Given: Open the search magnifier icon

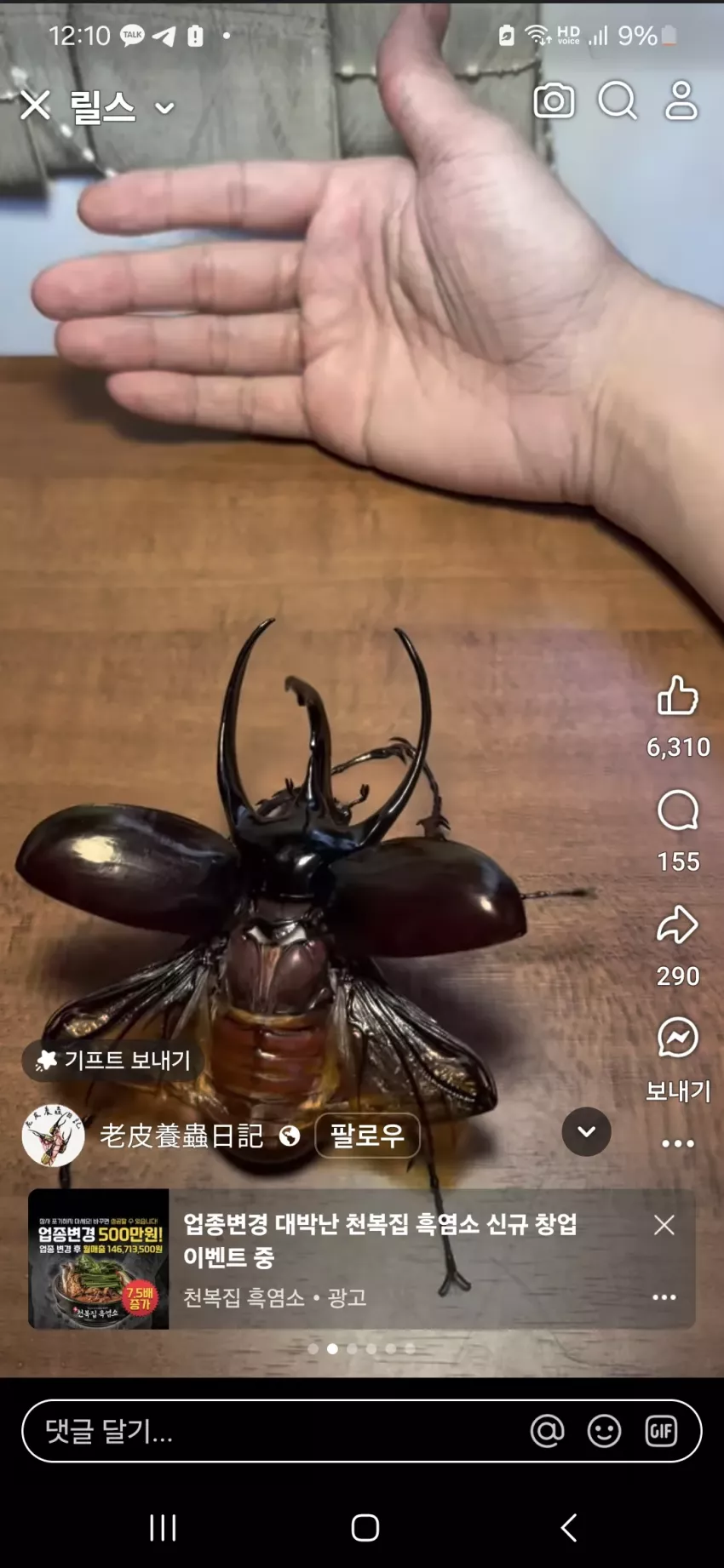Looking at the screenshot, I should [x=618, y=101].
